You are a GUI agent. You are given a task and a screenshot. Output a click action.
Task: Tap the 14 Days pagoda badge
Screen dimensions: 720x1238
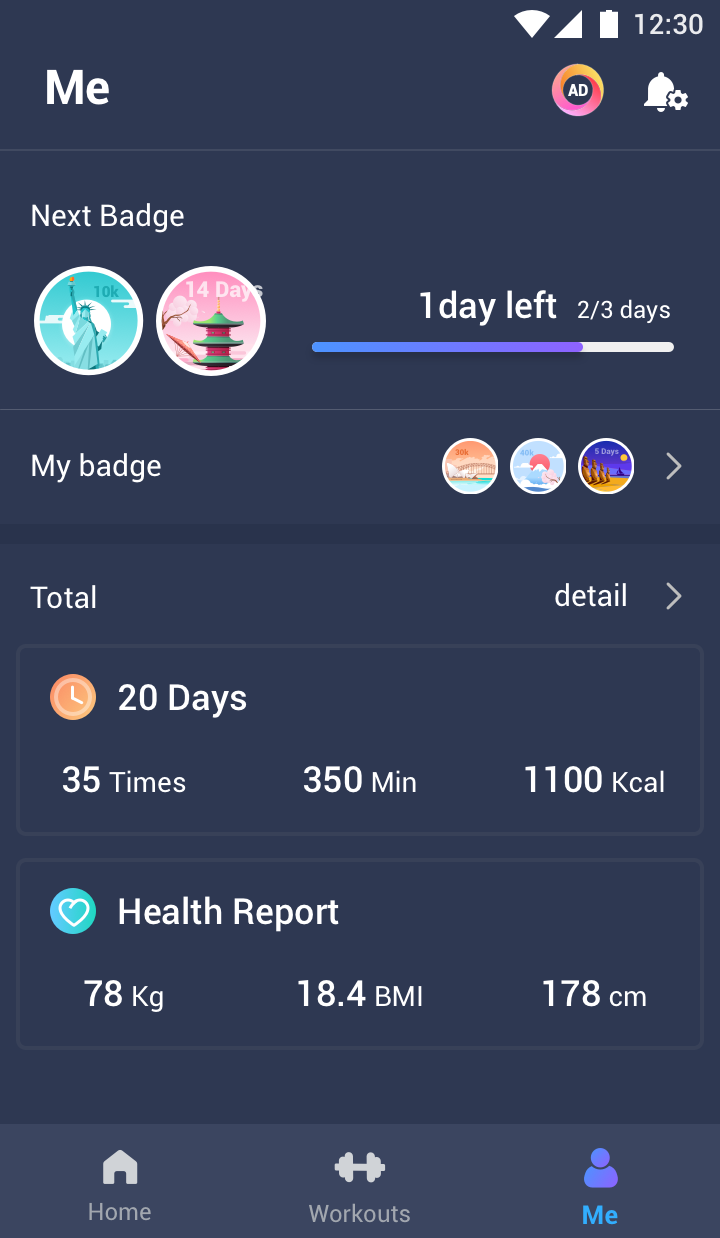211,321
